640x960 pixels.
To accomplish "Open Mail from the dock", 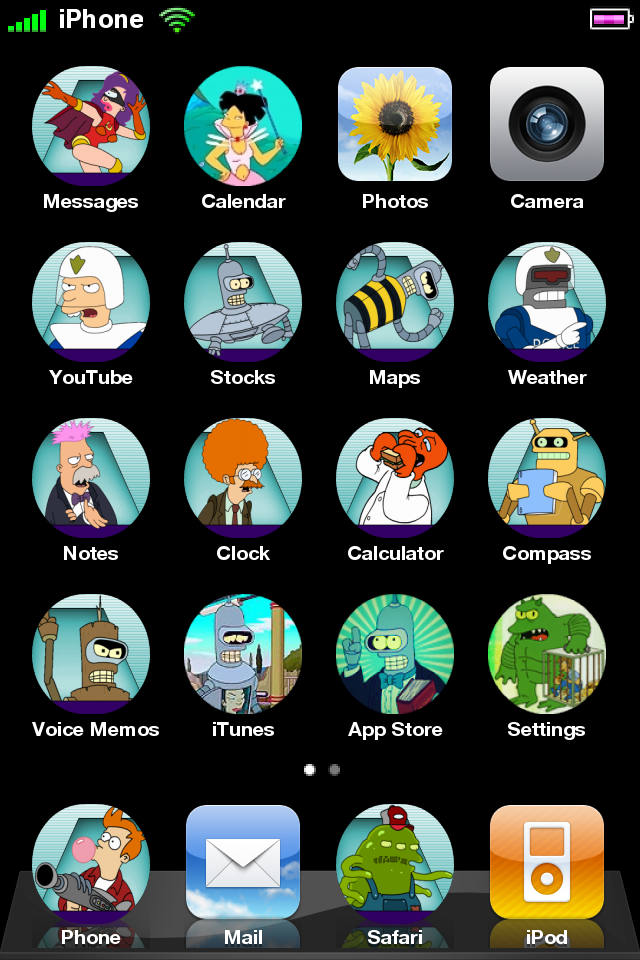I will point(243,862).
